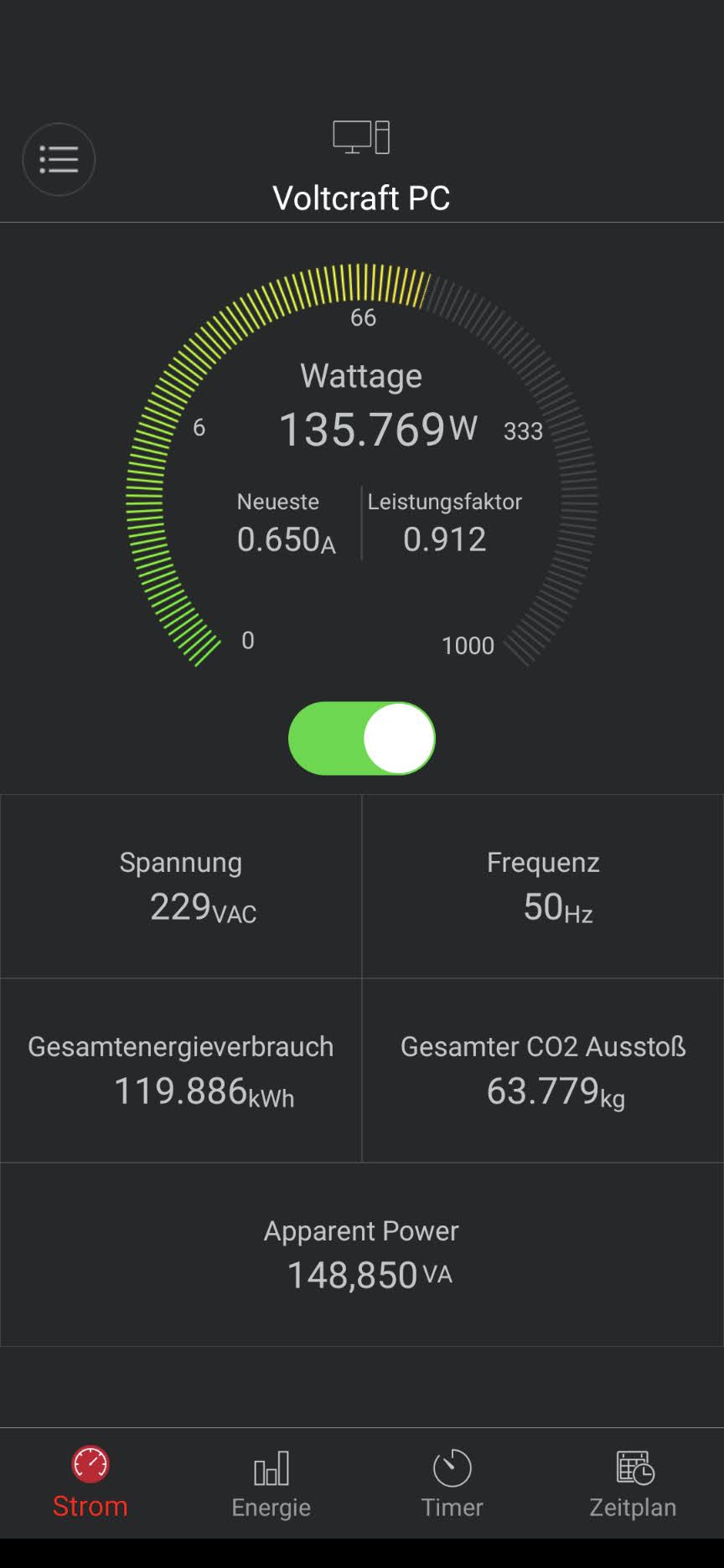
Task: Turn off the Voltcraft PC power switch
Action: click(x=362, y=738)
